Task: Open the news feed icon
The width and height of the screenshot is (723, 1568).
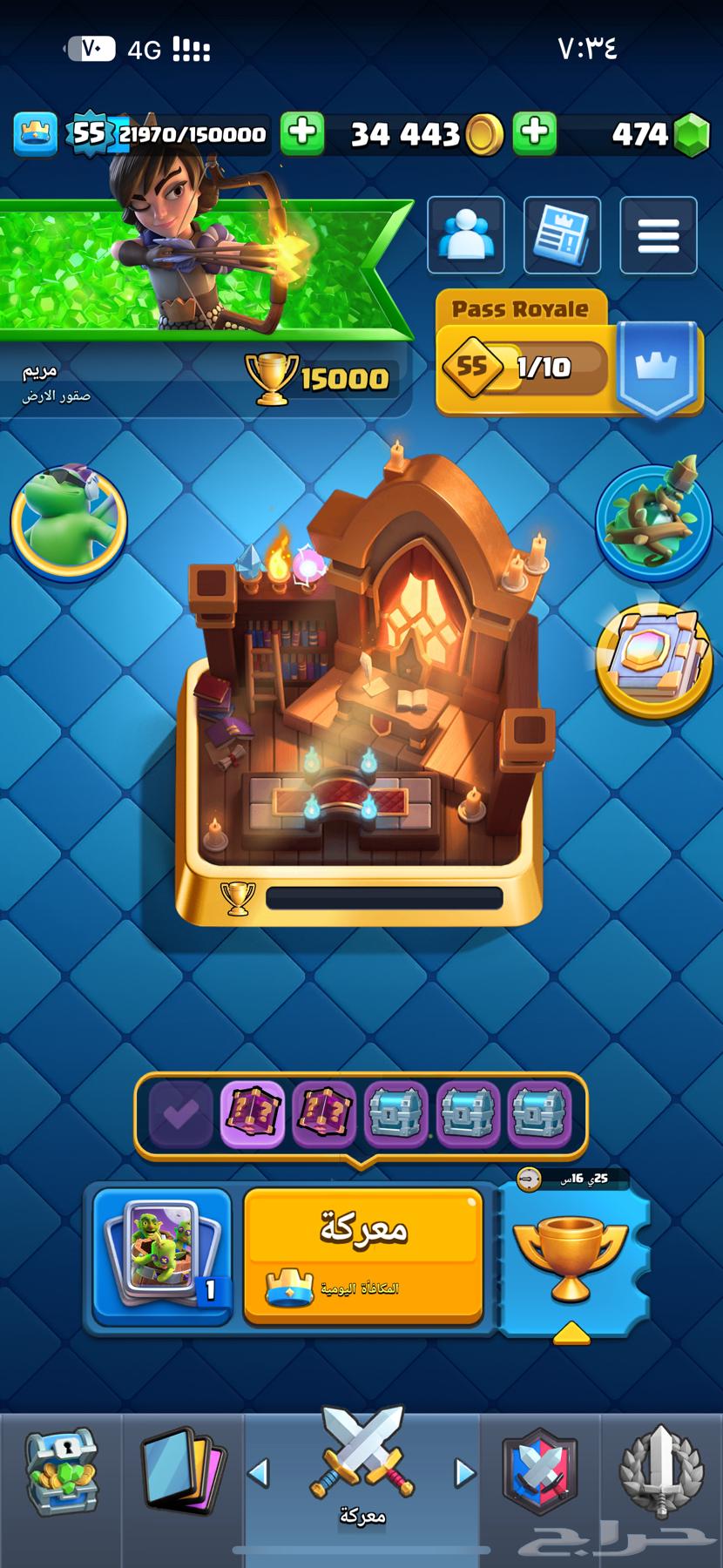Action: point(562,235)
